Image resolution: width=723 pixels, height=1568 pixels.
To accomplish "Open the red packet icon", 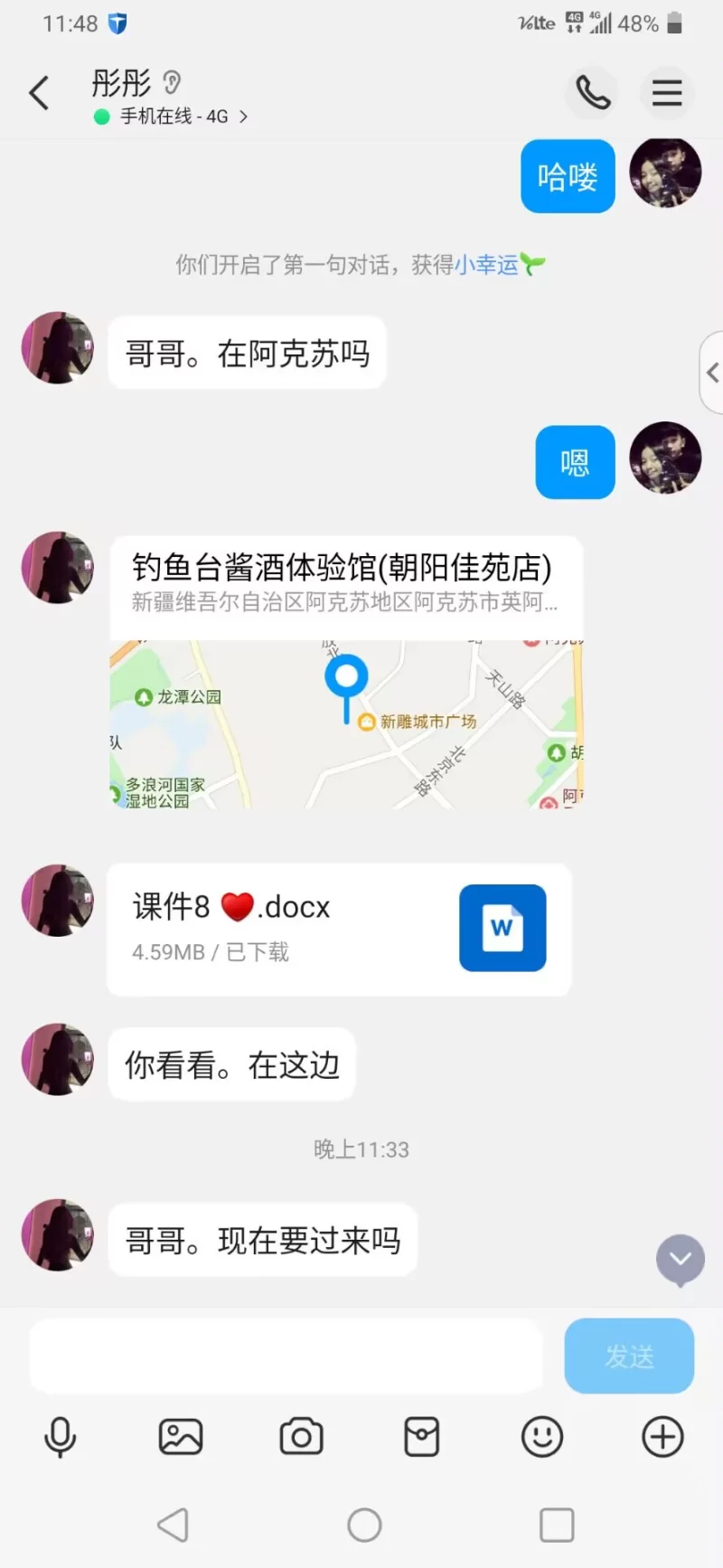I will click(x=421, y=1437).
